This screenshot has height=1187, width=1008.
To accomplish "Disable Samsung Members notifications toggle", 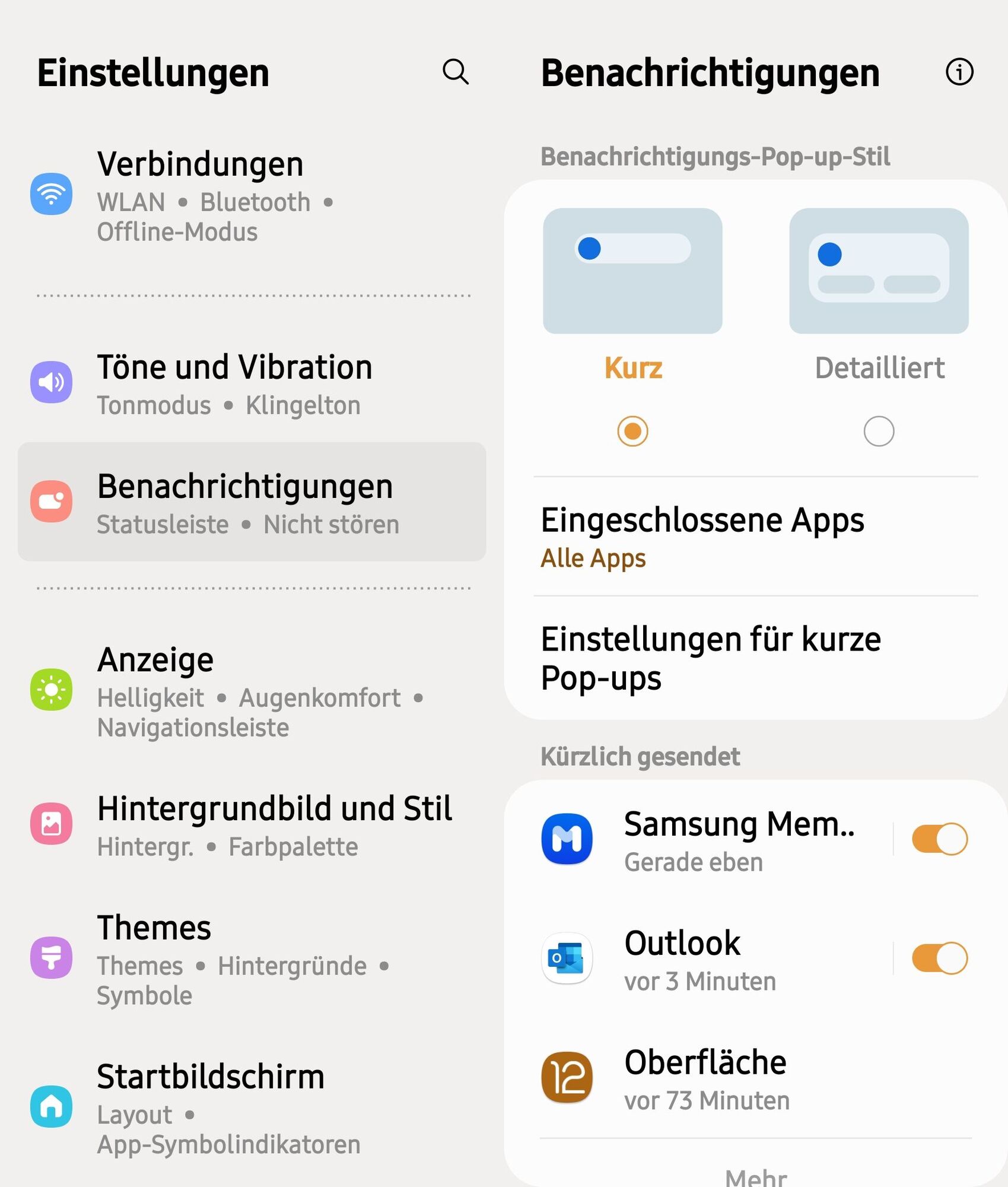I will [939, 839].
